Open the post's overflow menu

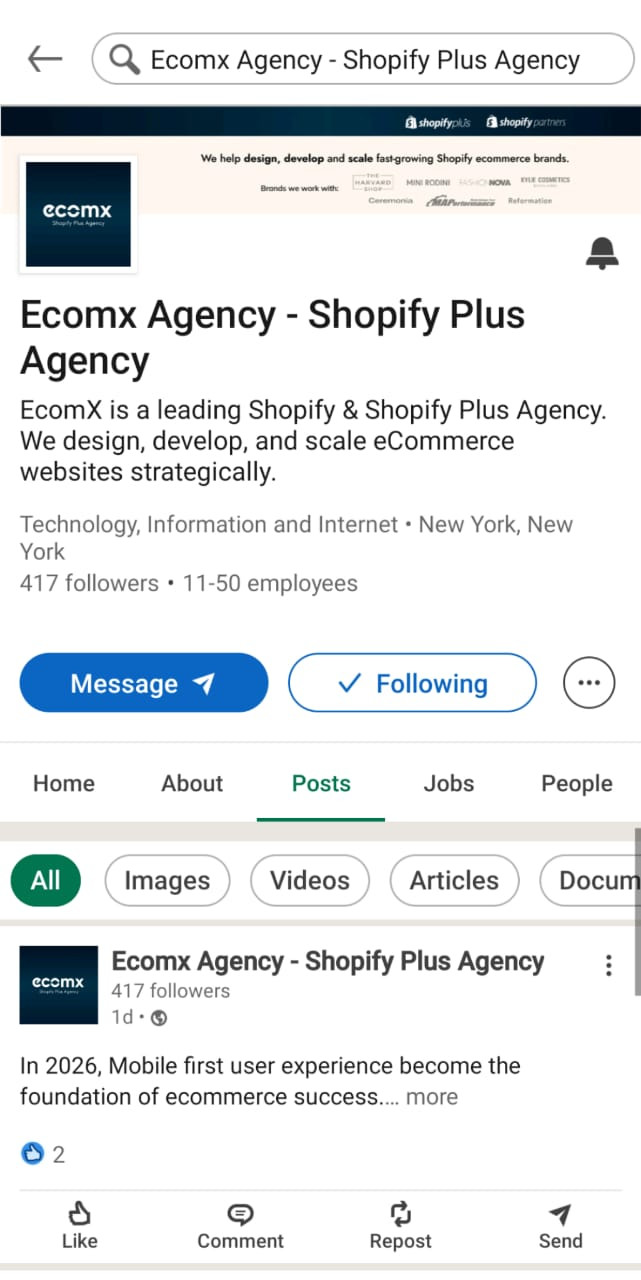tap(609, 966)
